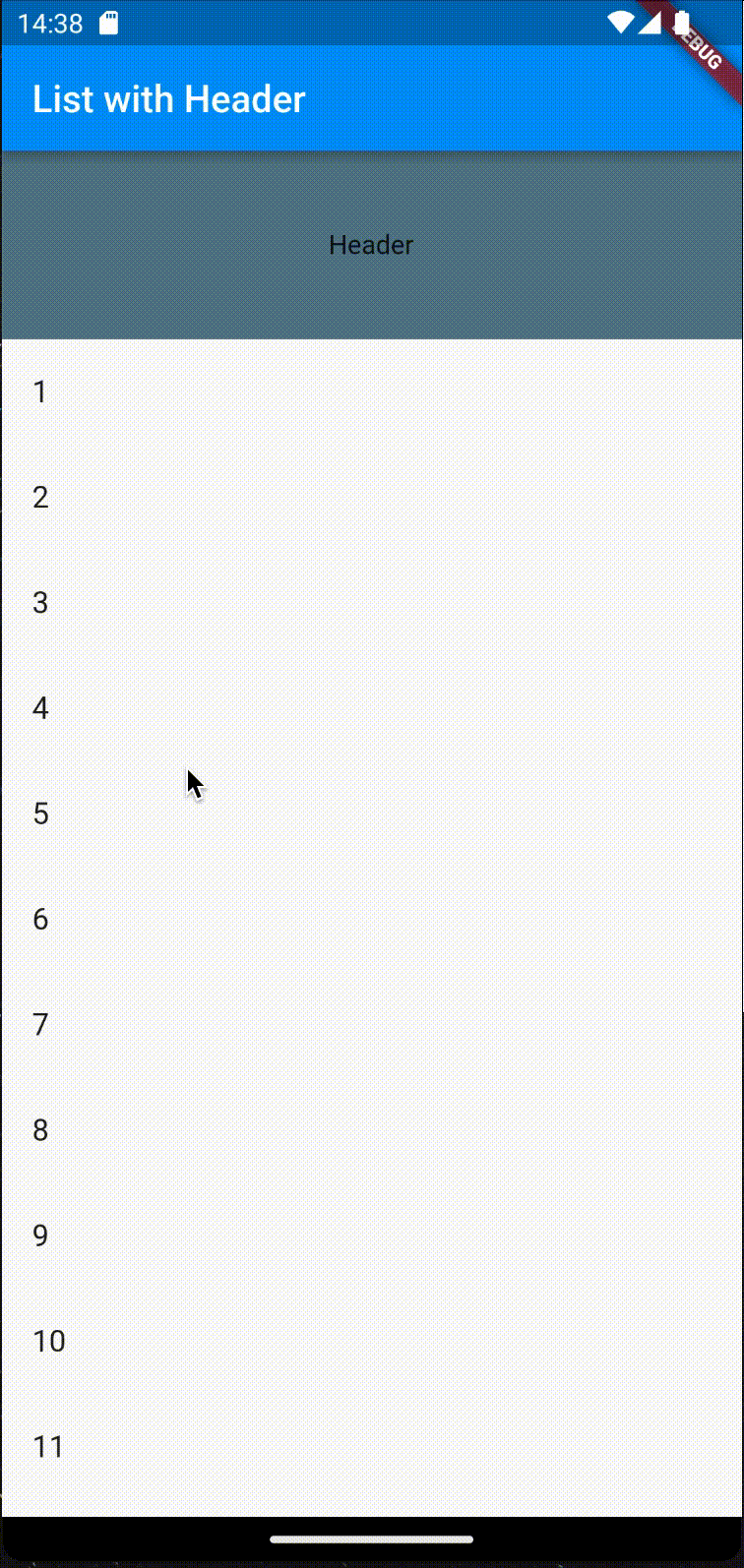Select list item 10
Image resolution: width=744 pixels, height=1568 pixels.
372,1341
